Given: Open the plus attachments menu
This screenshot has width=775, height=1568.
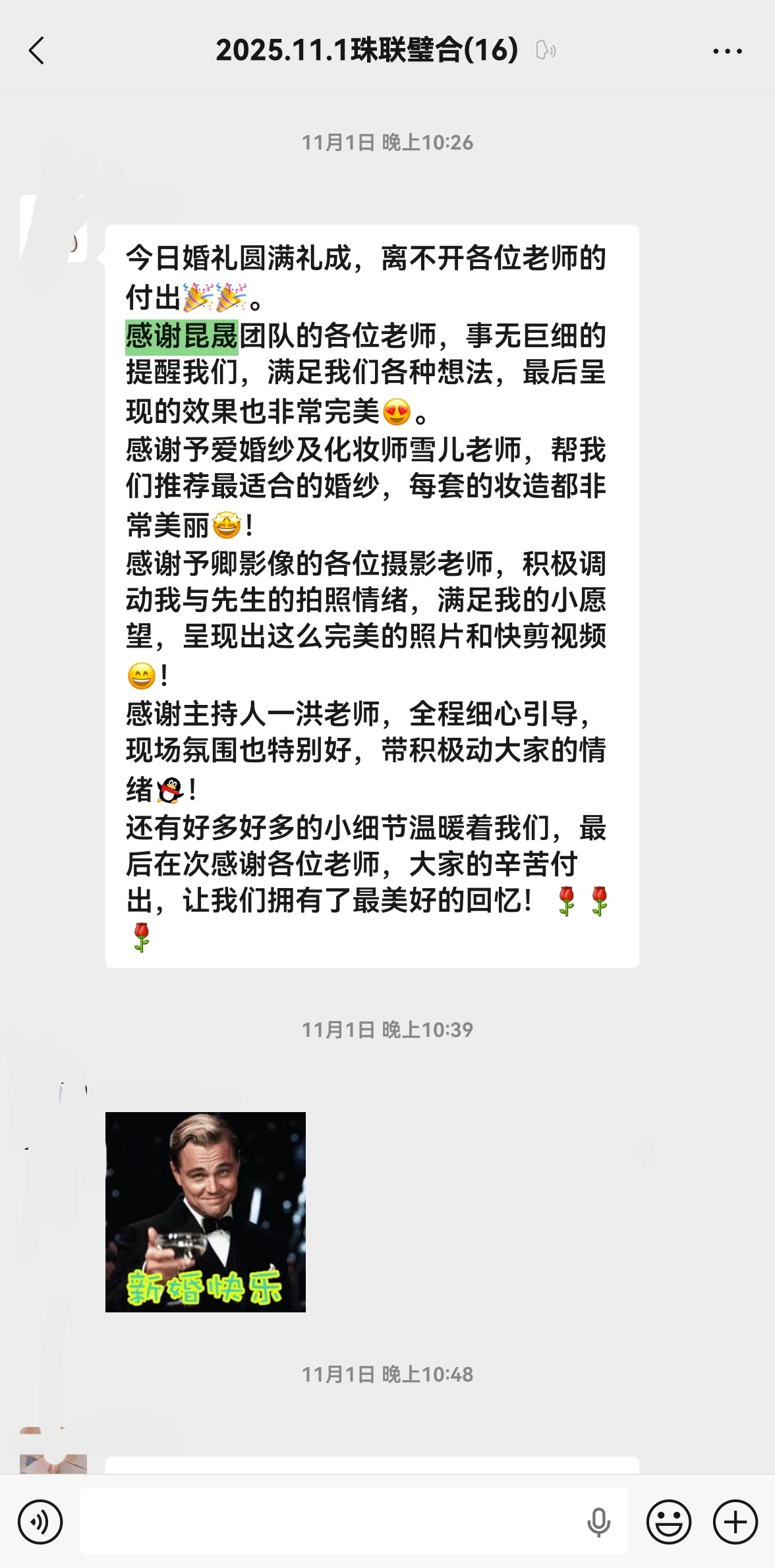Looking at the screenshot, I should pos(735,1522).
